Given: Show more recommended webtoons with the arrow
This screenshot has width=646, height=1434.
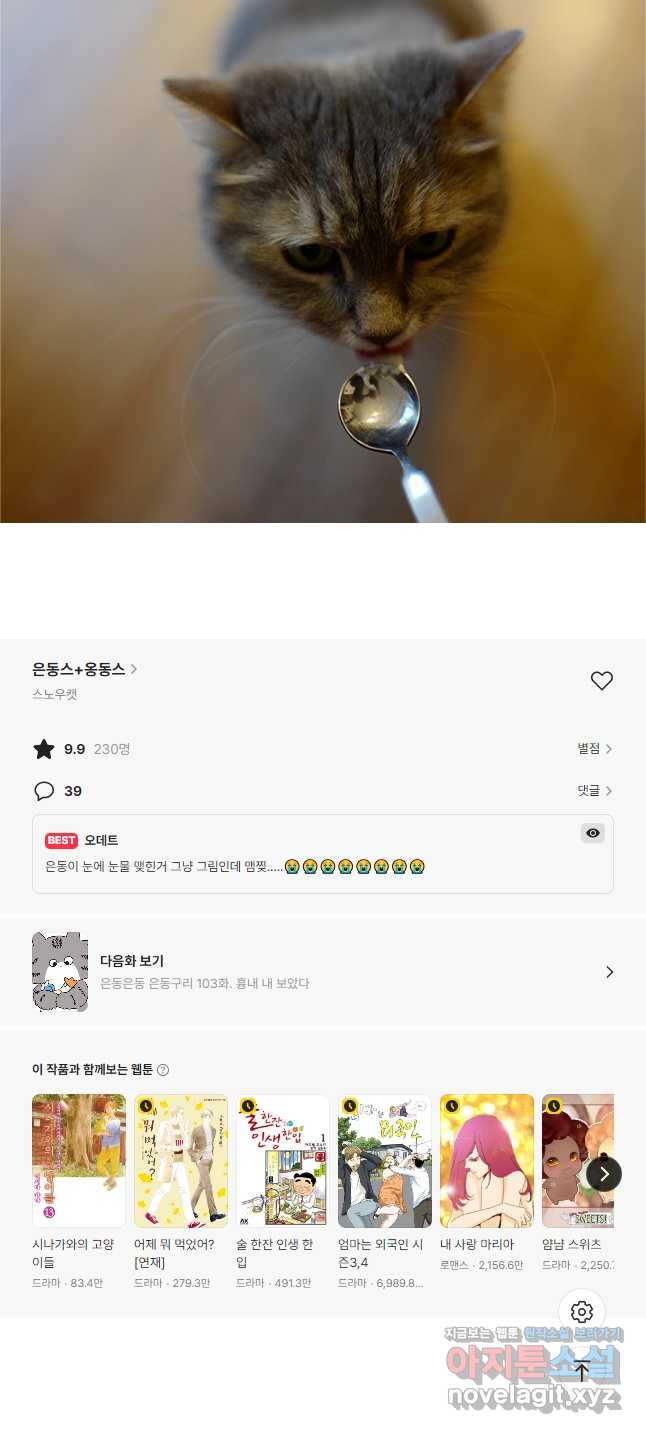Looking at the screenshot, I should tap(603, 1173).
